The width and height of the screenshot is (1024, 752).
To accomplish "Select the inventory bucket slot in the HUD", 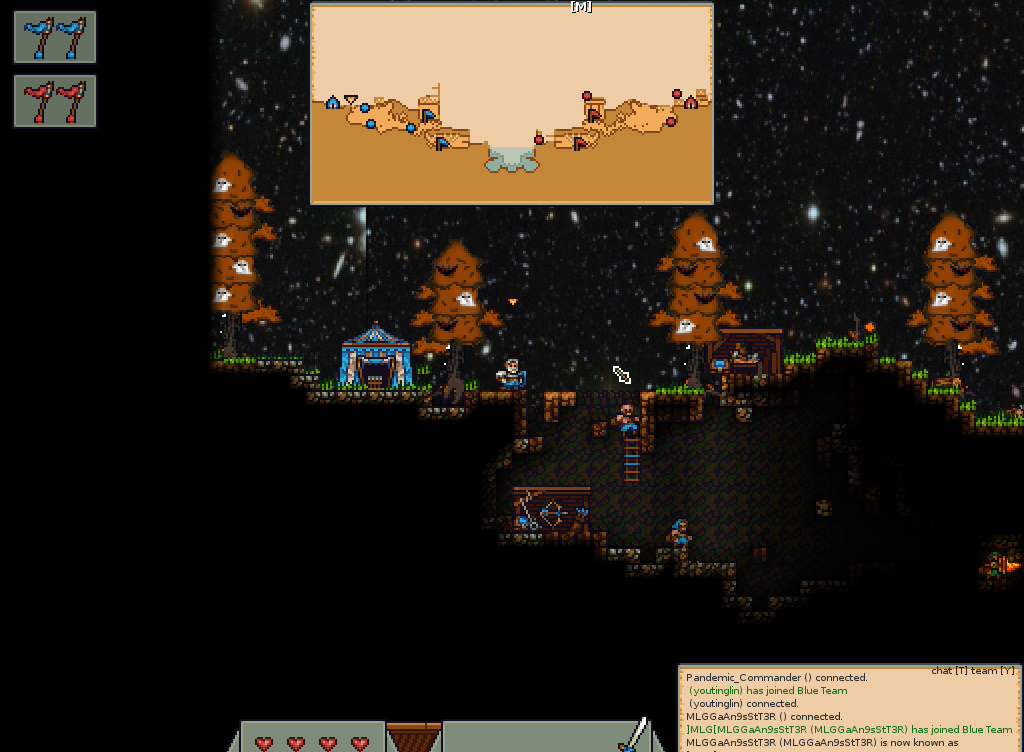I will [x=414, y=737].
